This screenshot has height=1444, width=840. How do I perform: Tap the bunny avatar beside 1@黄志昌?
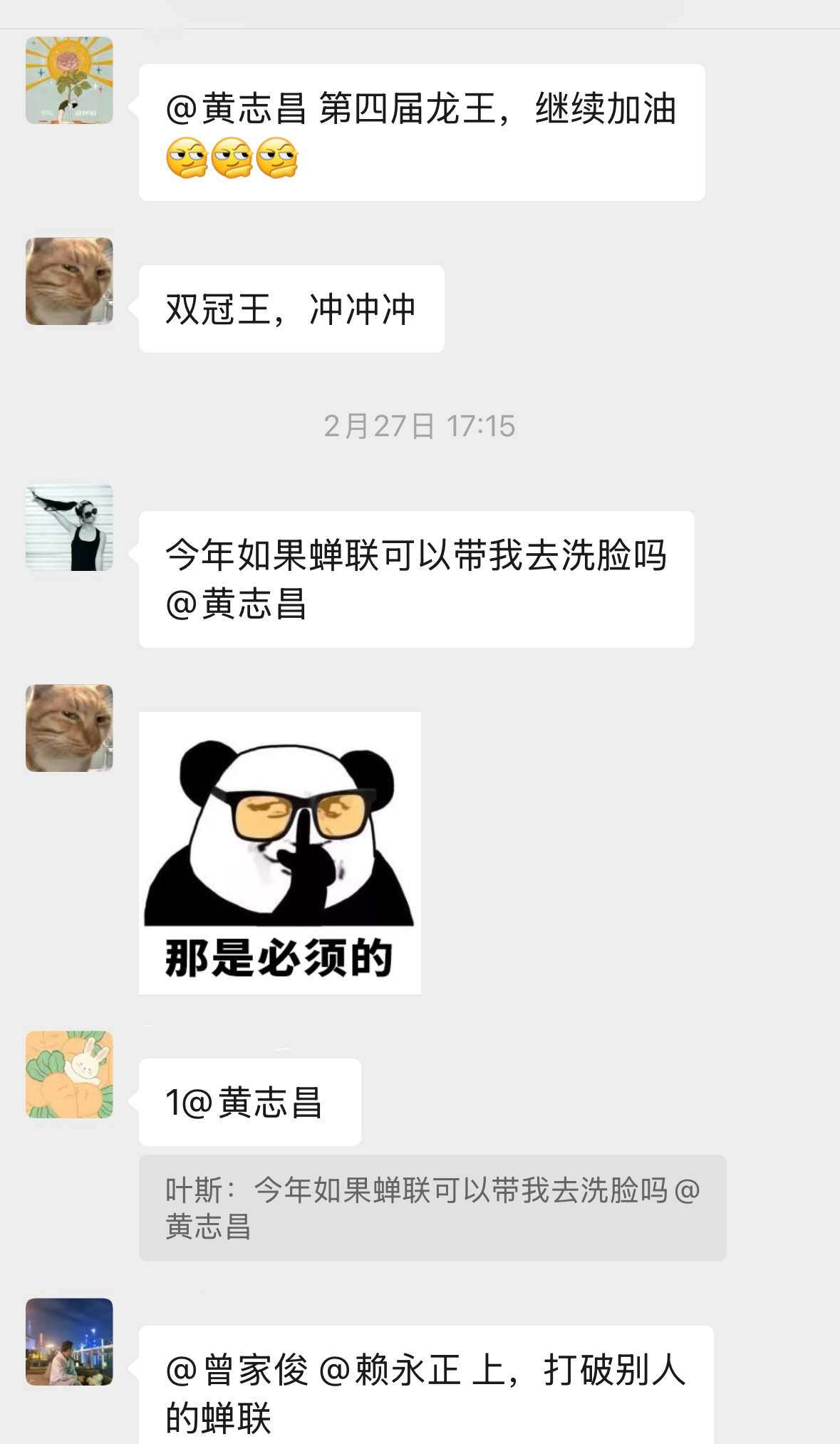pyautogui.click(x=69, y=1074)
